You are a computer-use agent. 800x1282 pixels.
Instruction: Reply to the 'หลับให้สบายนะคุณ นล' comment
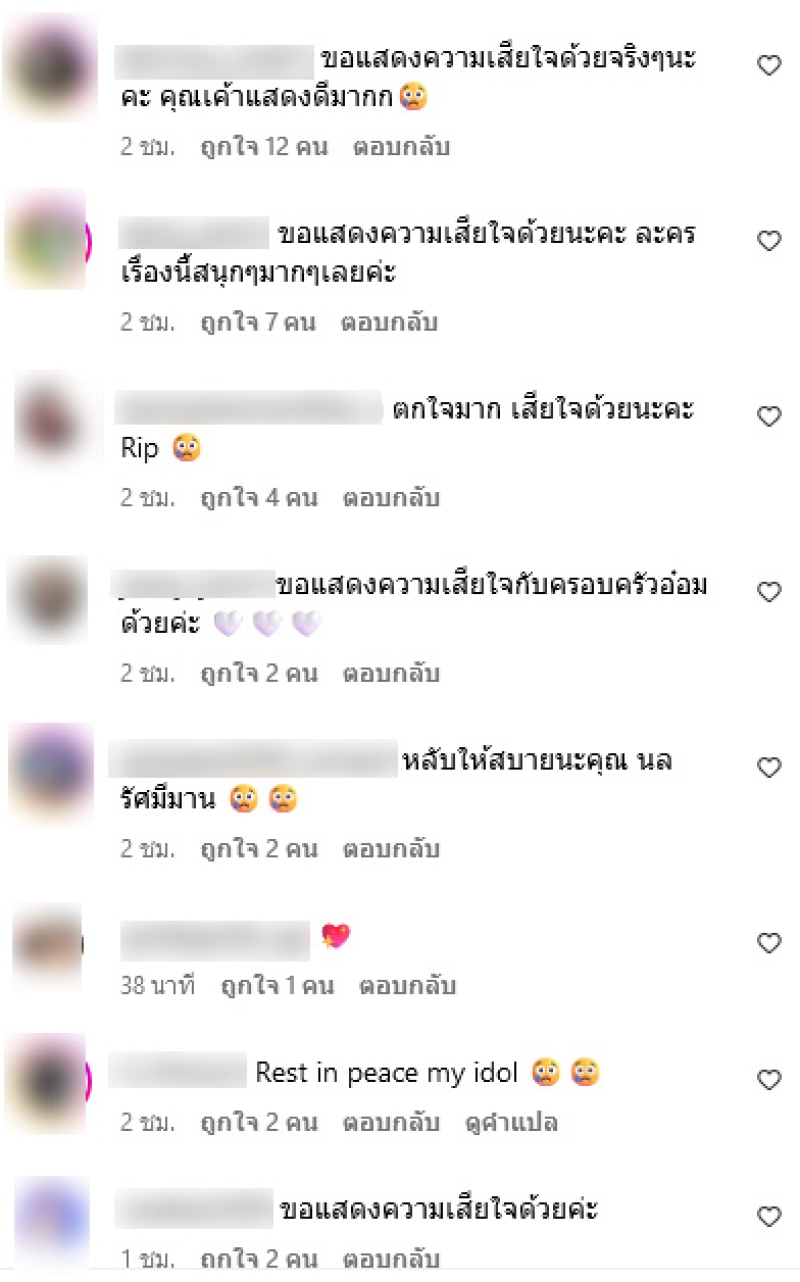click(x=391, y=850)
